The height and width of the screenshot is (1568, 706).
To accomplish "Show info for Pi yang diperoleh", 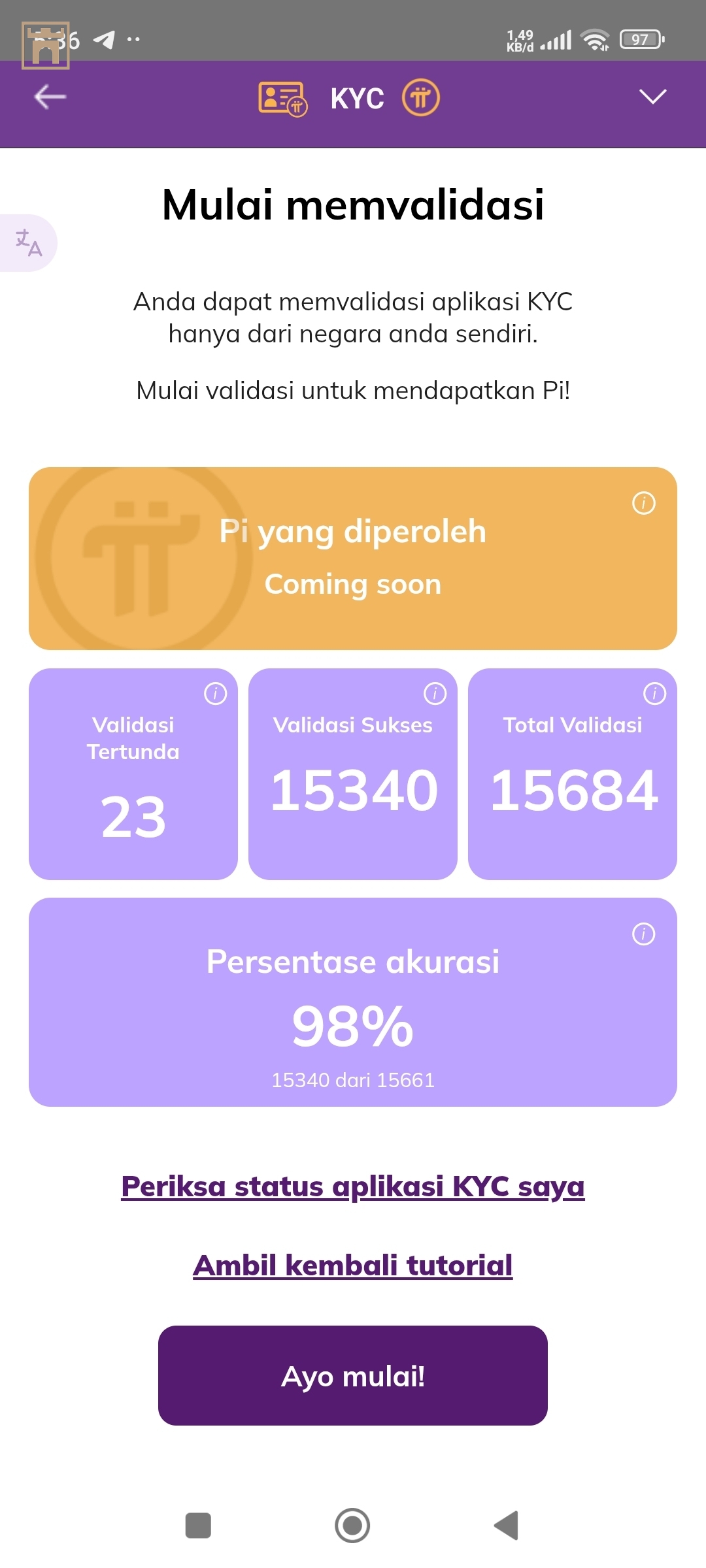I will pyautogui.click(x=643, y=503).
